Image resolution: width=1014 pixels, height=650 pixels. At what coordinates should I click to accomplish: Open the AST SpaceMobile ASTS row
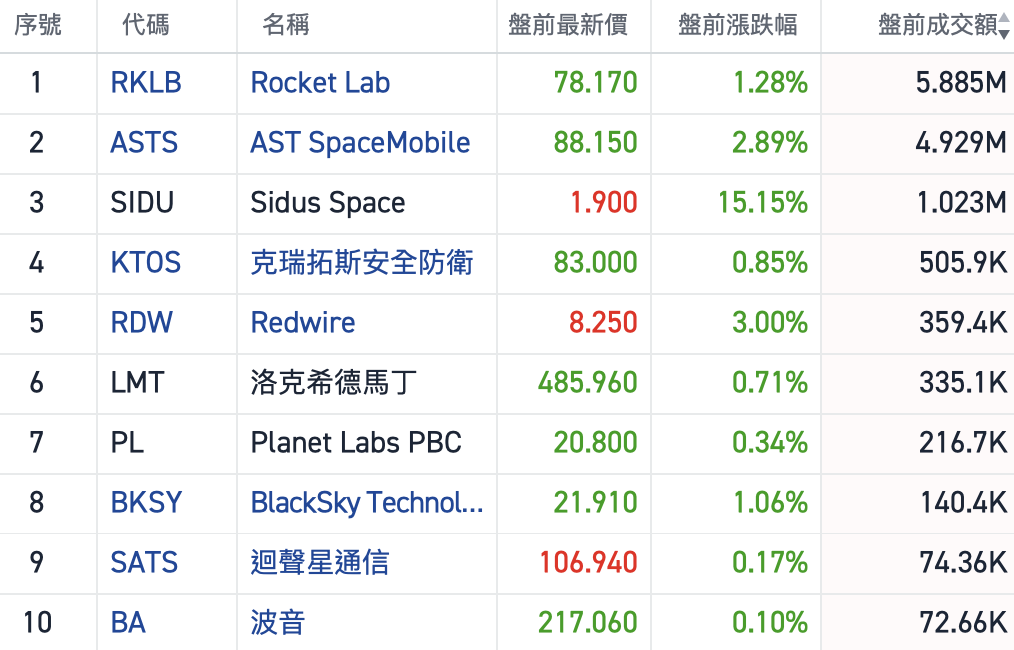[x=360, y=143]
